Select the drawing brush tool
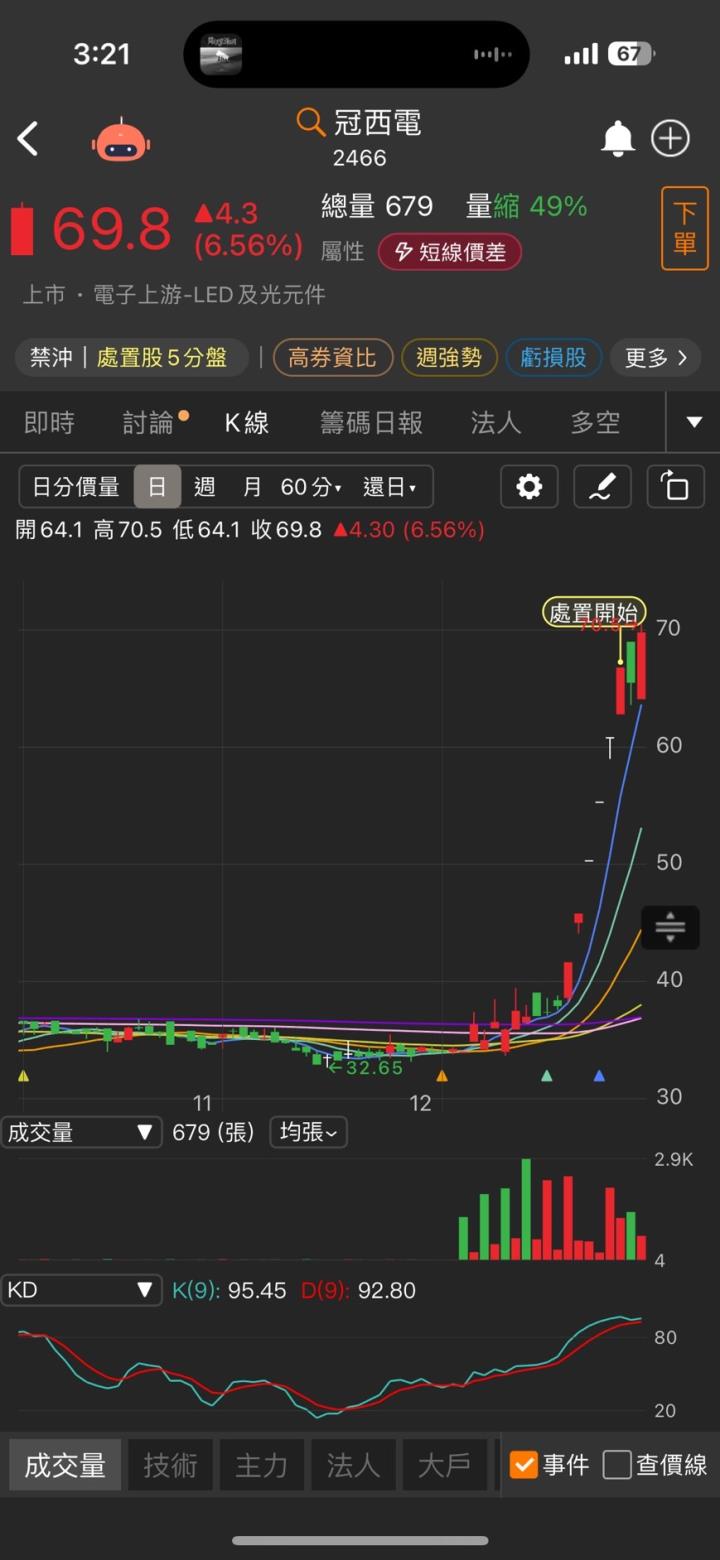This screenshot has width=720, height=1560. tap(601, 487)
